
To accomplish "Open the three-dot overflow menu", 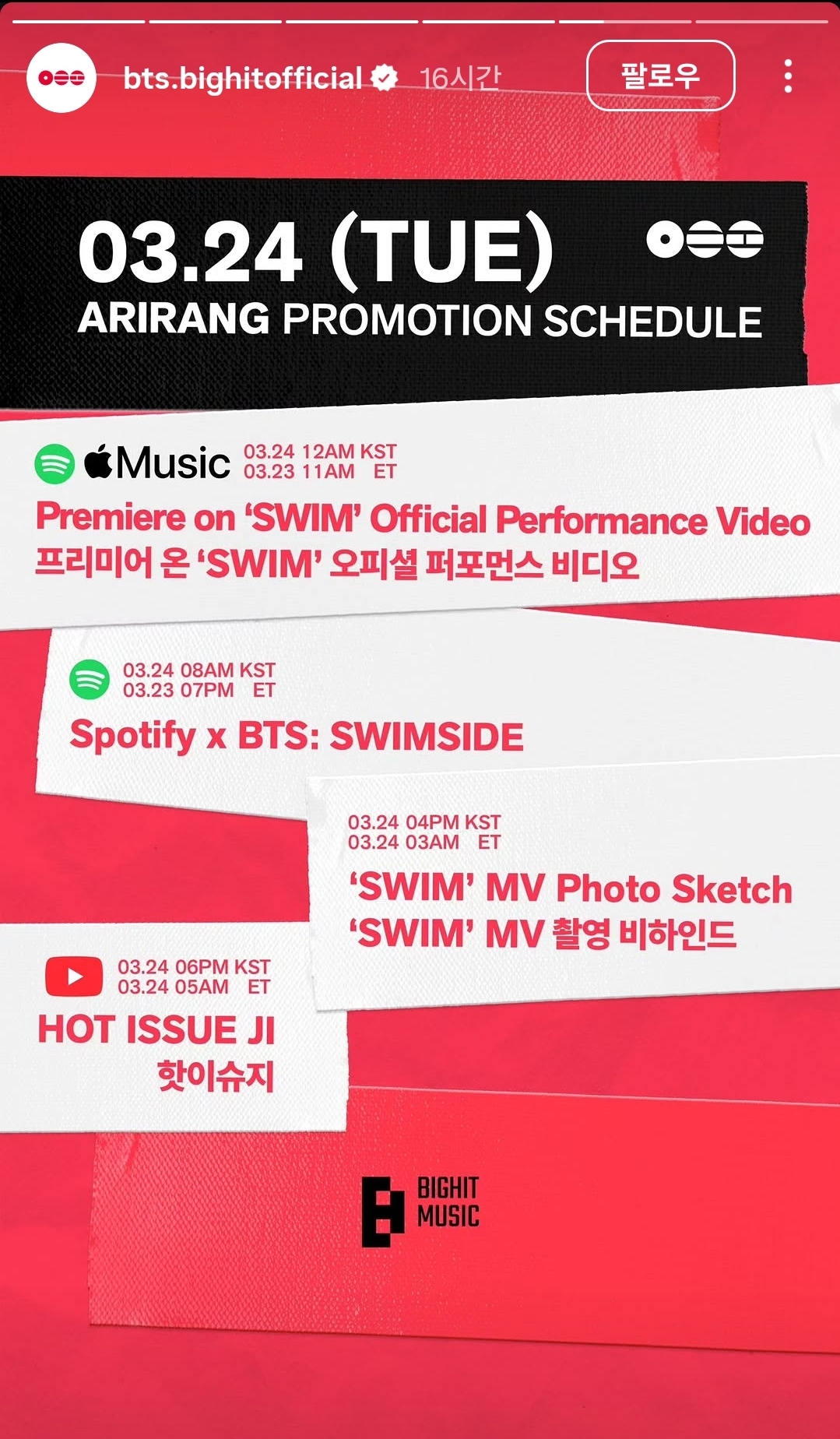I will 788,76.
